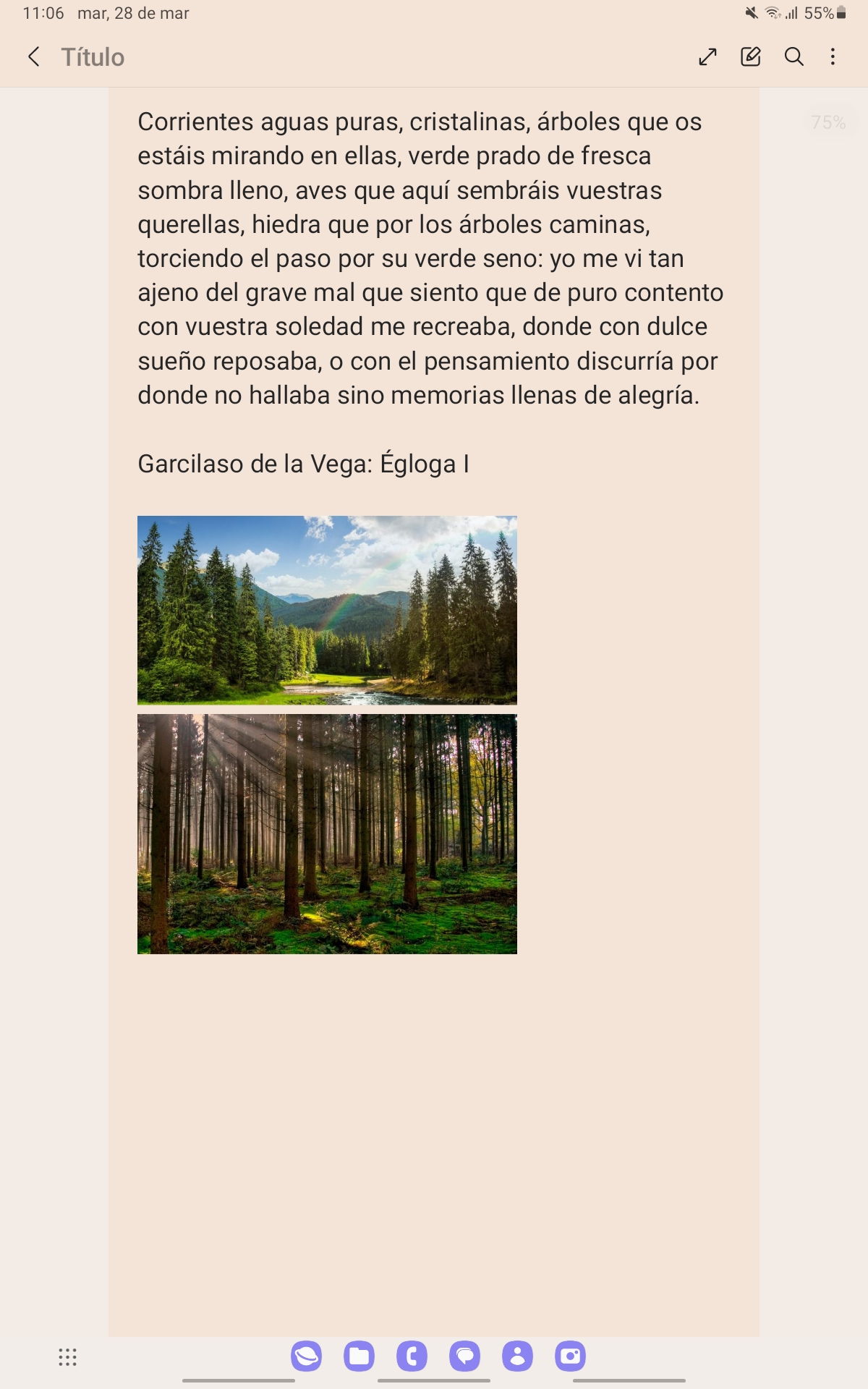Image resolution: width=868 pixels, height=1389 pixels.
Task: Expand the note to full screen
Action: coord(707,57)
